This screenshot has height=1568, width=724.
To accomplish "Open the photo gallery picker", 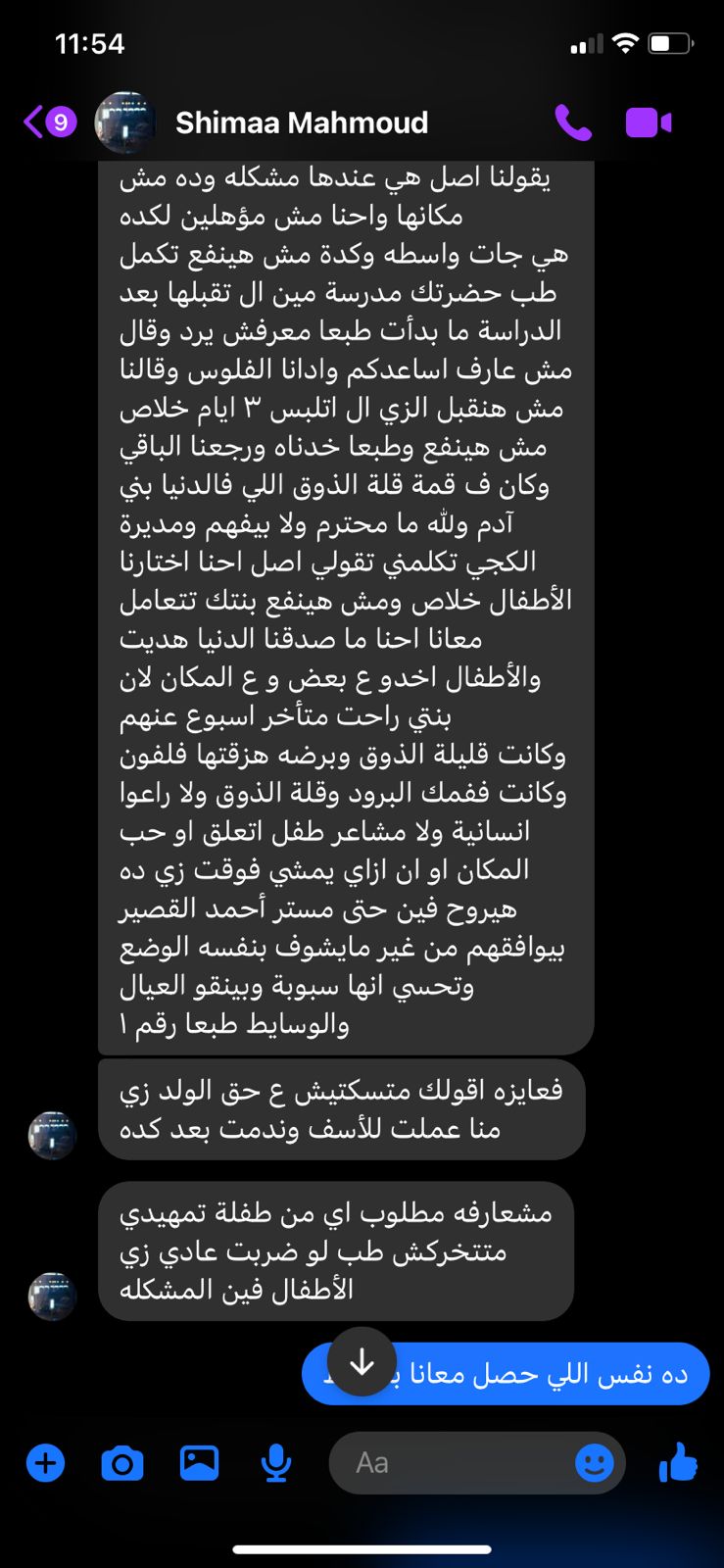I will [199, 1463].
